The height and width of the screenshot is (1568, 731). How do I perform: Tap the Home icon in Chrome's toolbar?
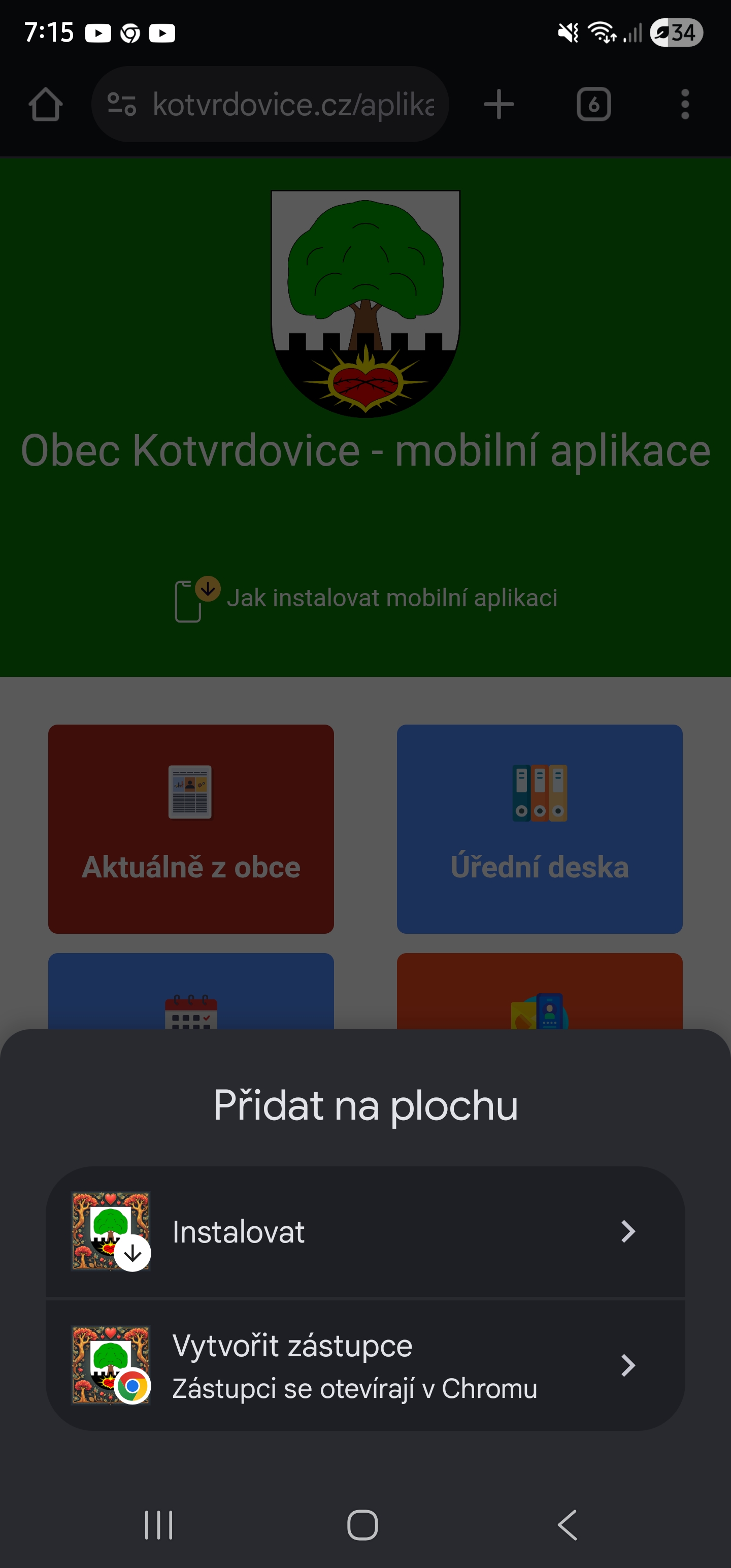(x=45, y=104)
